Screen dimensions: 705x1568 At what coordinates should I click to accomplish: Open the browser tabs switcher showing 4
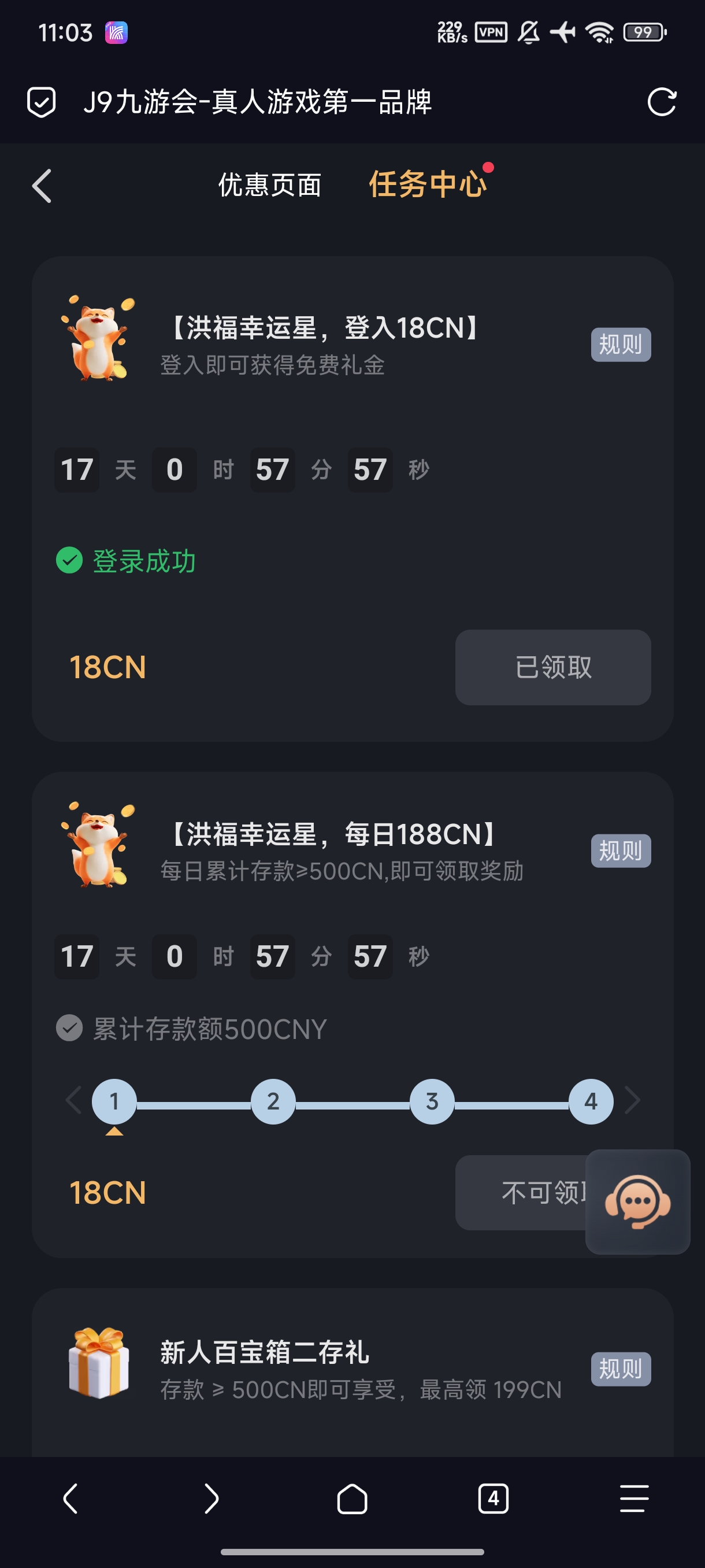click(493, 1498)
